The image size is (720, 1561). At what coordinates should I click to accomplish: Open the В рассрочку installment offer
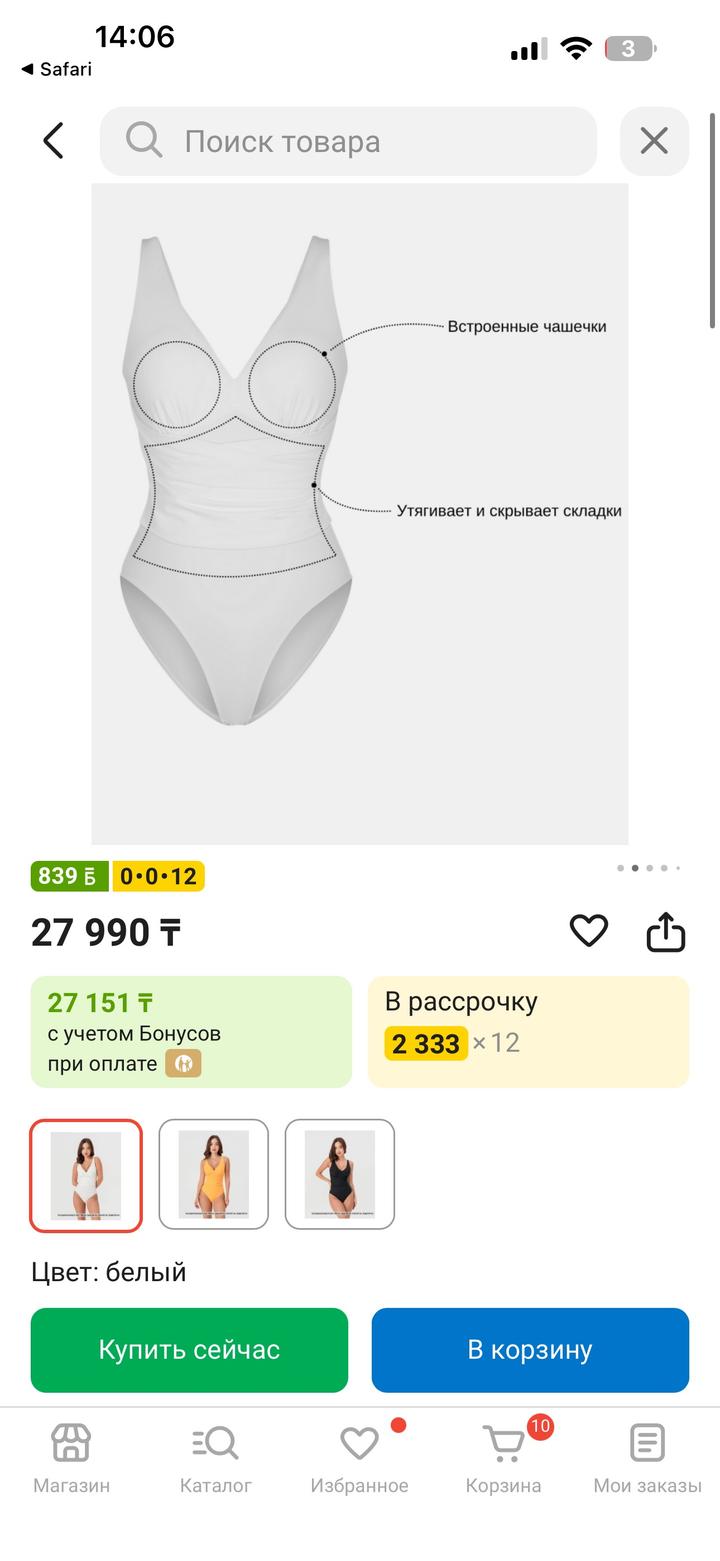click(528, 1031)
